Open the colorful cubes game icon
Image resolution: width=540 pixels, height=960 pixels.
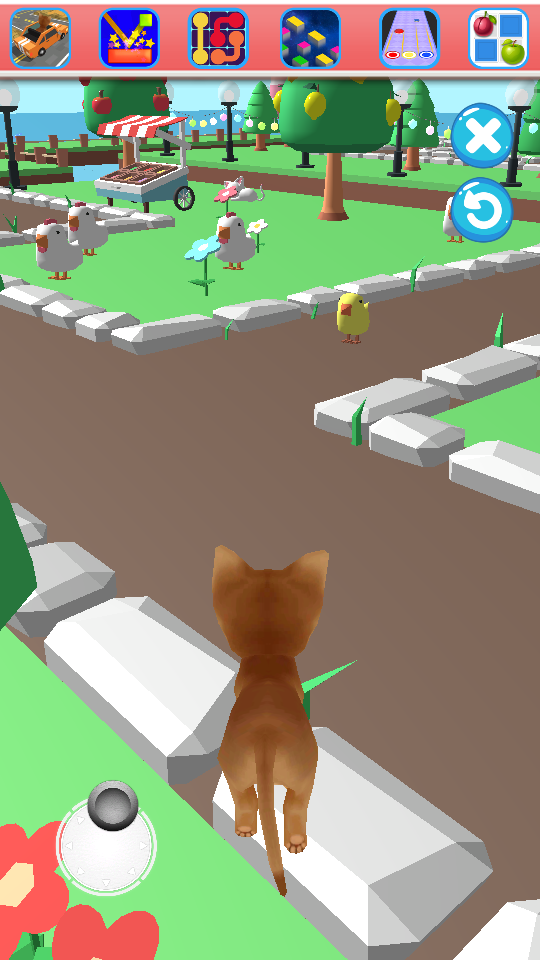[310, 38]
